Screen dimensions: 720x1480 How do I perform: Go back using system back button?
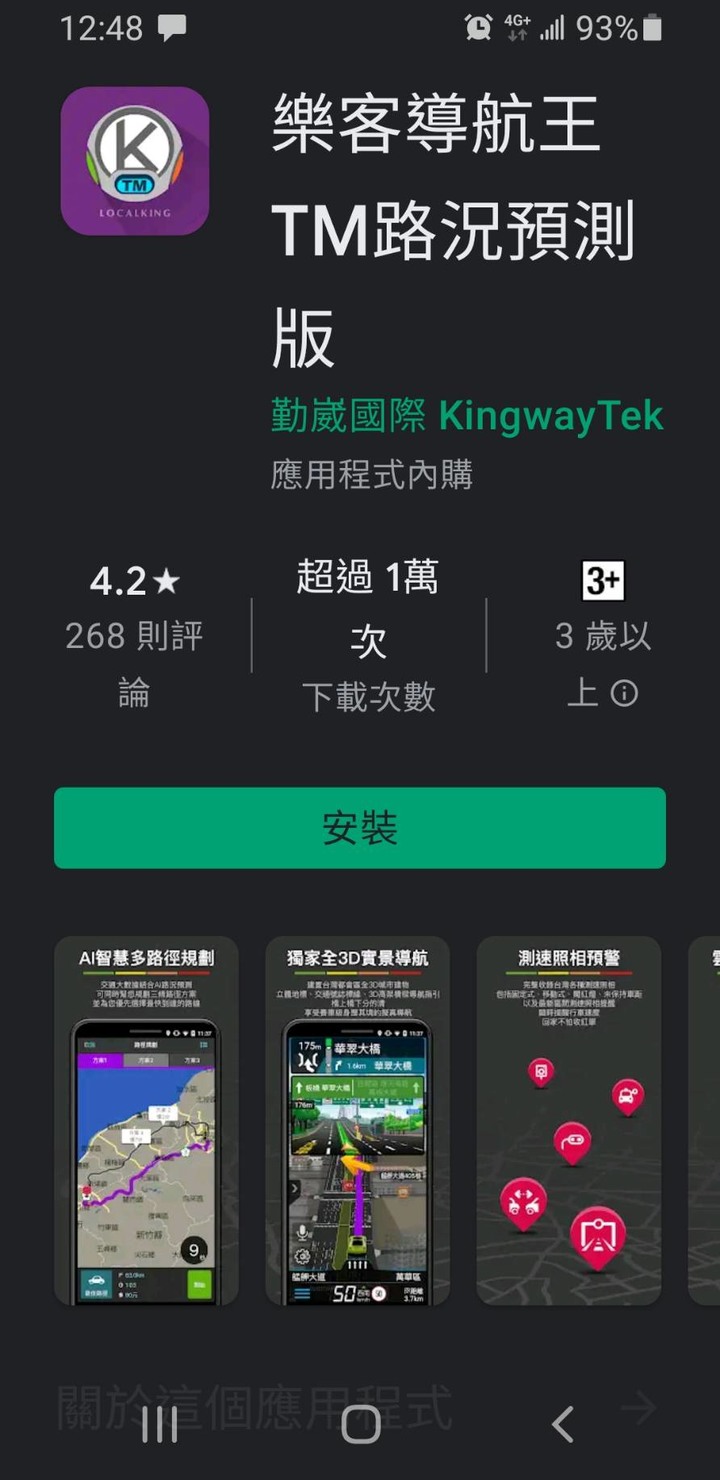coord(562,1424)
